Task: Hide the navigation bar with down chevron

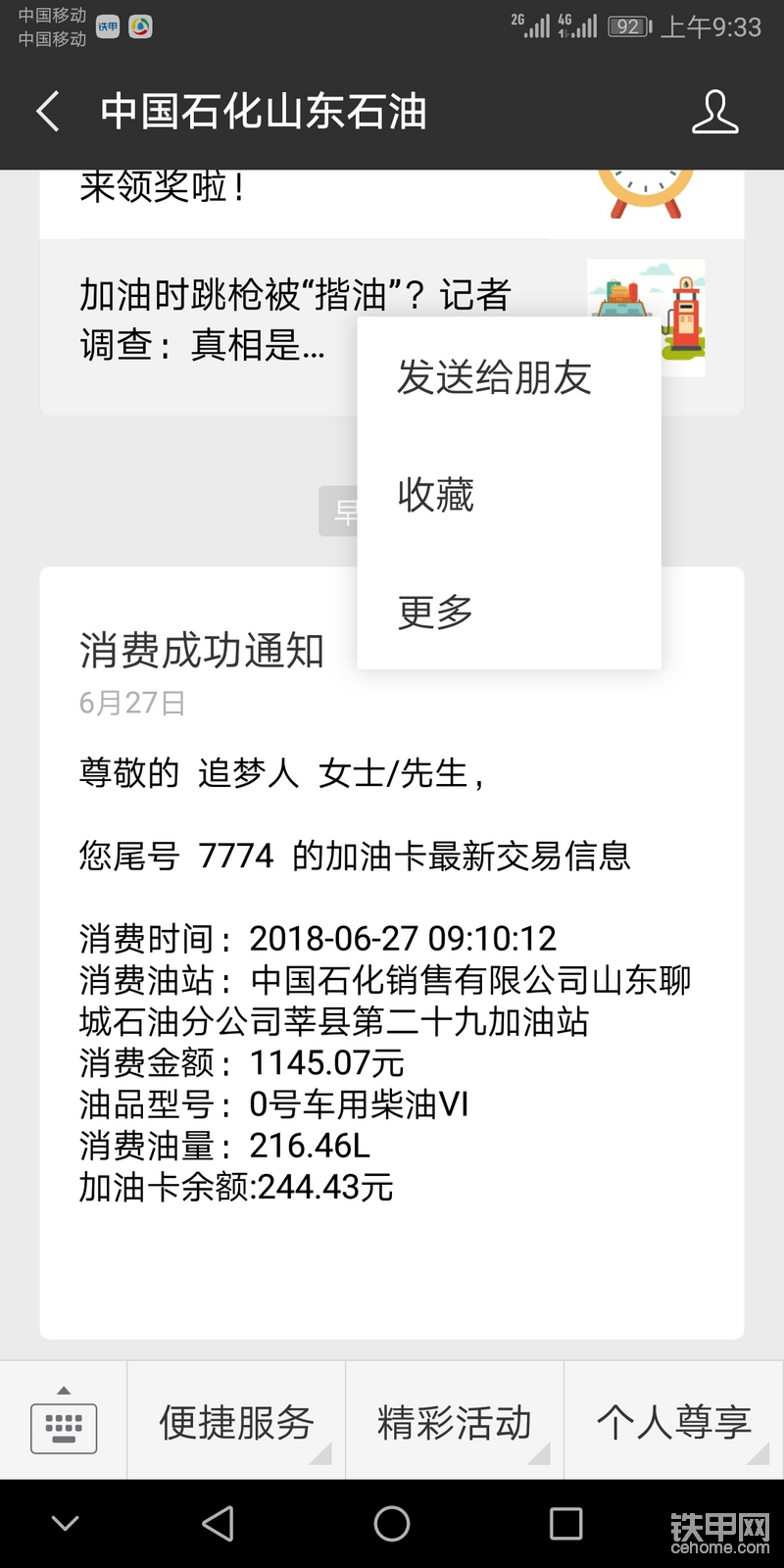Action: (65, 1524)
